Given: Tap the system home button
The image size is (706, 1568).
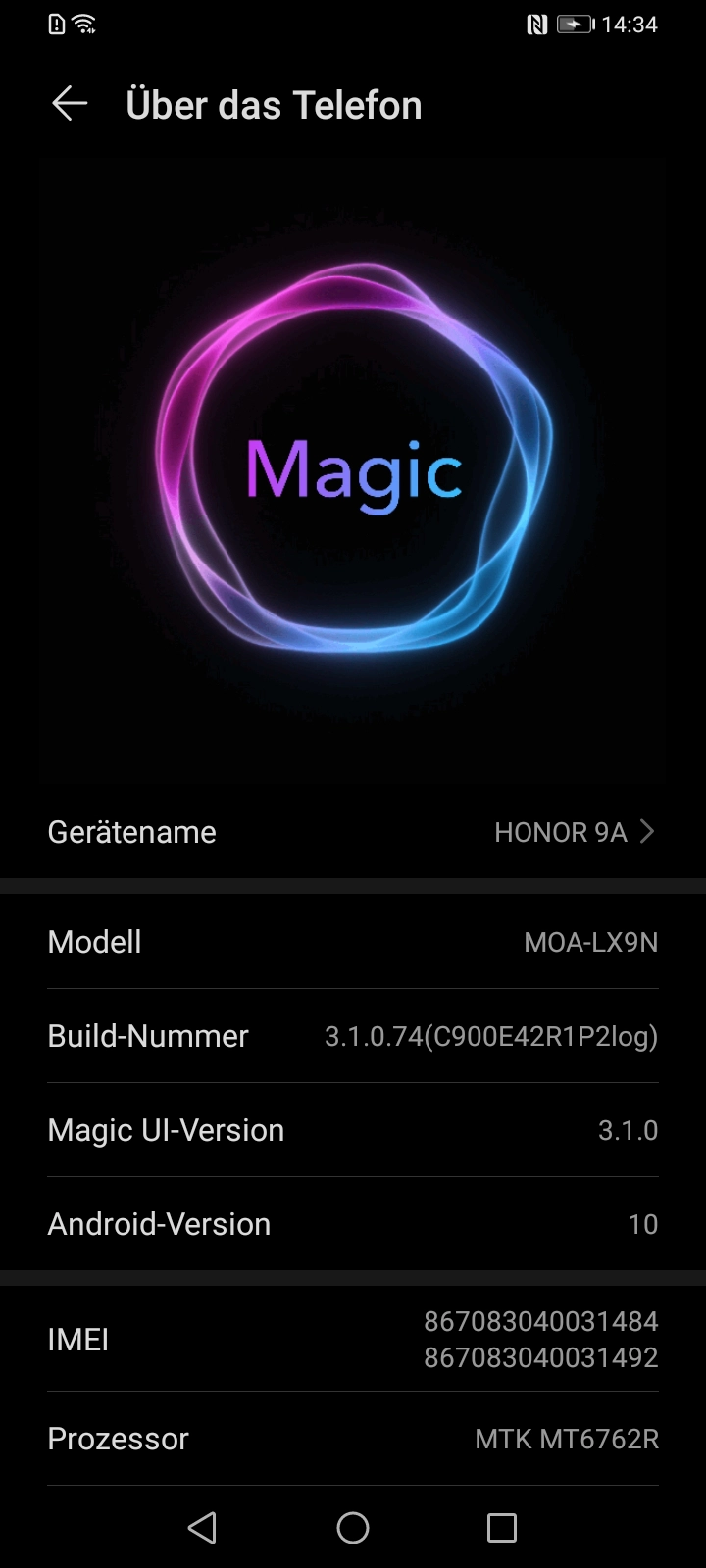Looking at the screenshot, I should [x=353, y=1527].
